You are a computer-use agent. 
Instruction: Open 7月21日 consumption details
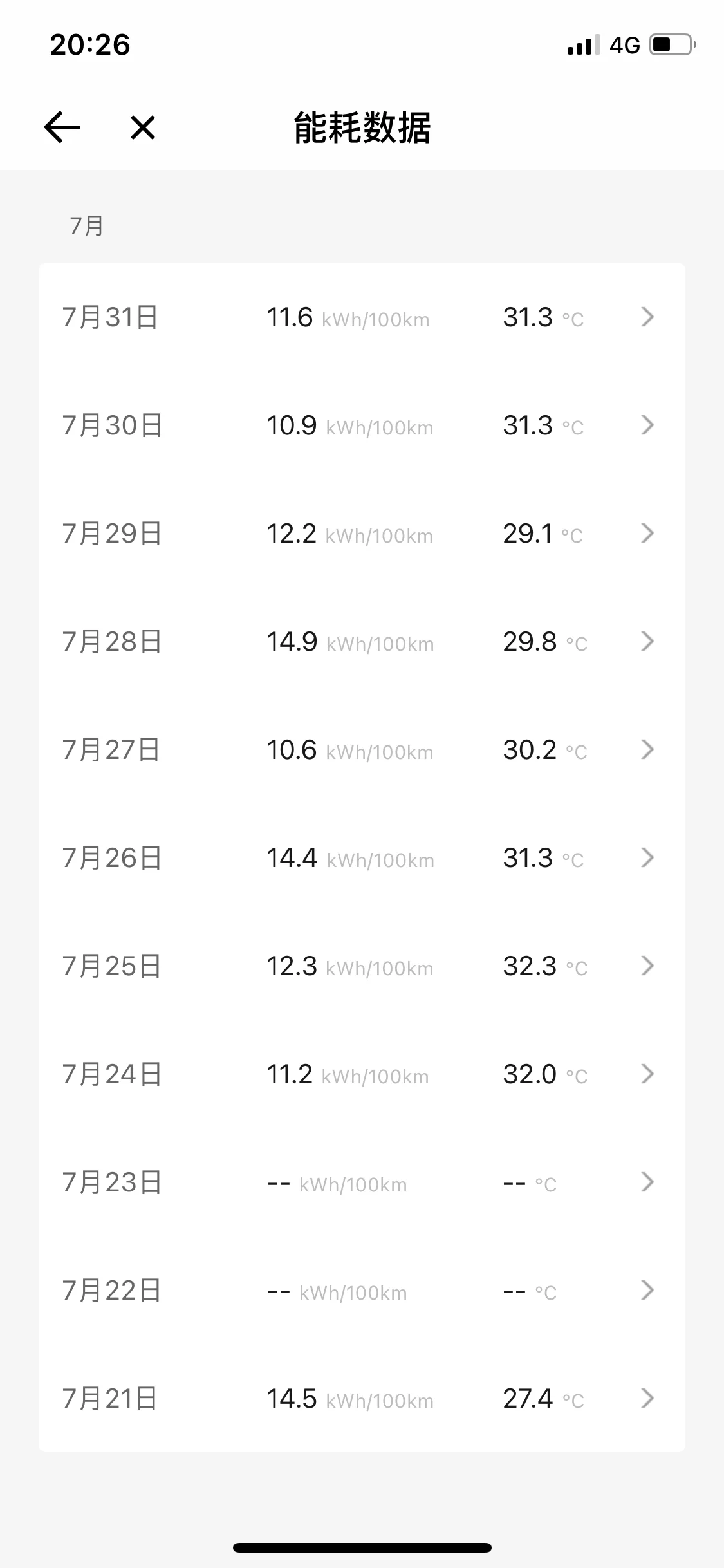pyautogui.click(x=362, y=1398)
